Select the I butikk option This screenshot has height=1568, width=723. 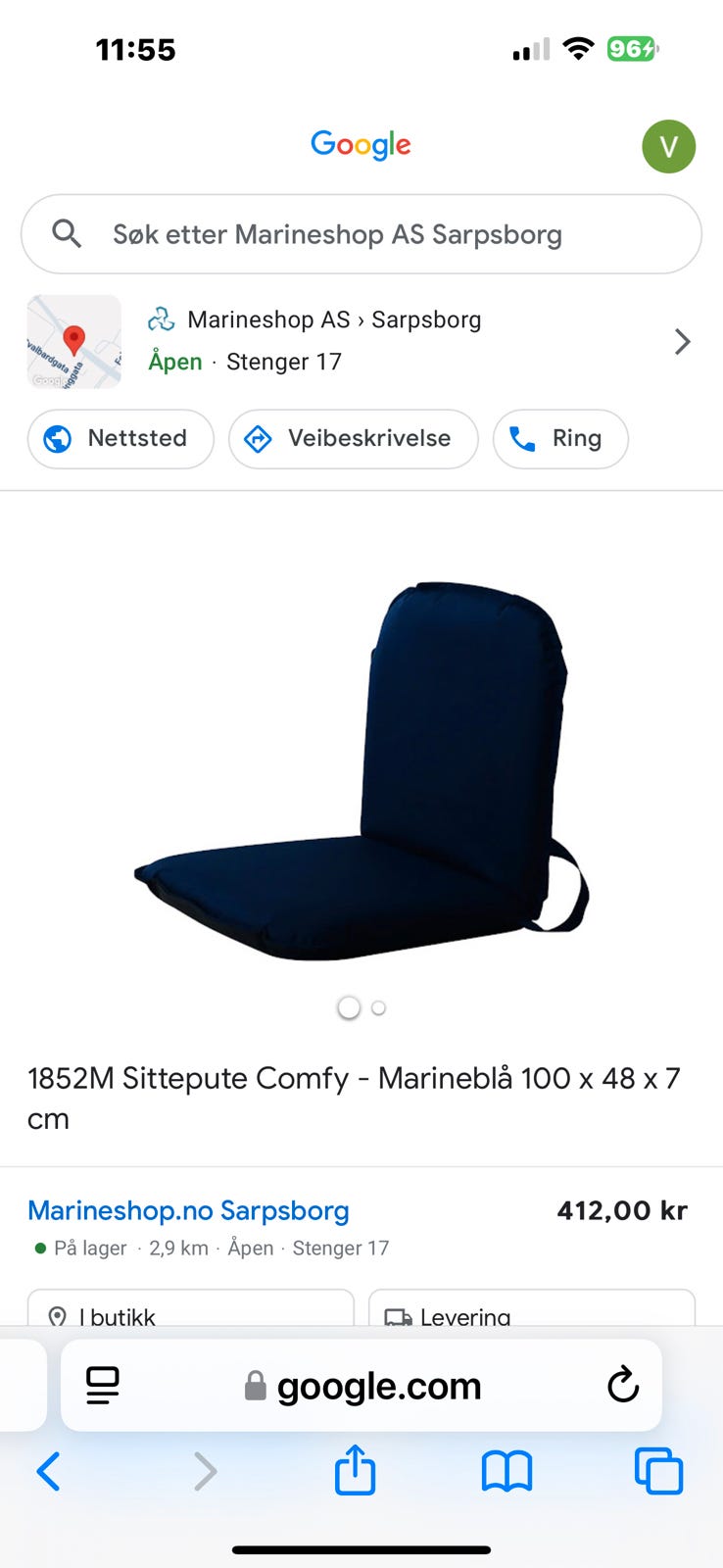click(x=190, y=1308)
